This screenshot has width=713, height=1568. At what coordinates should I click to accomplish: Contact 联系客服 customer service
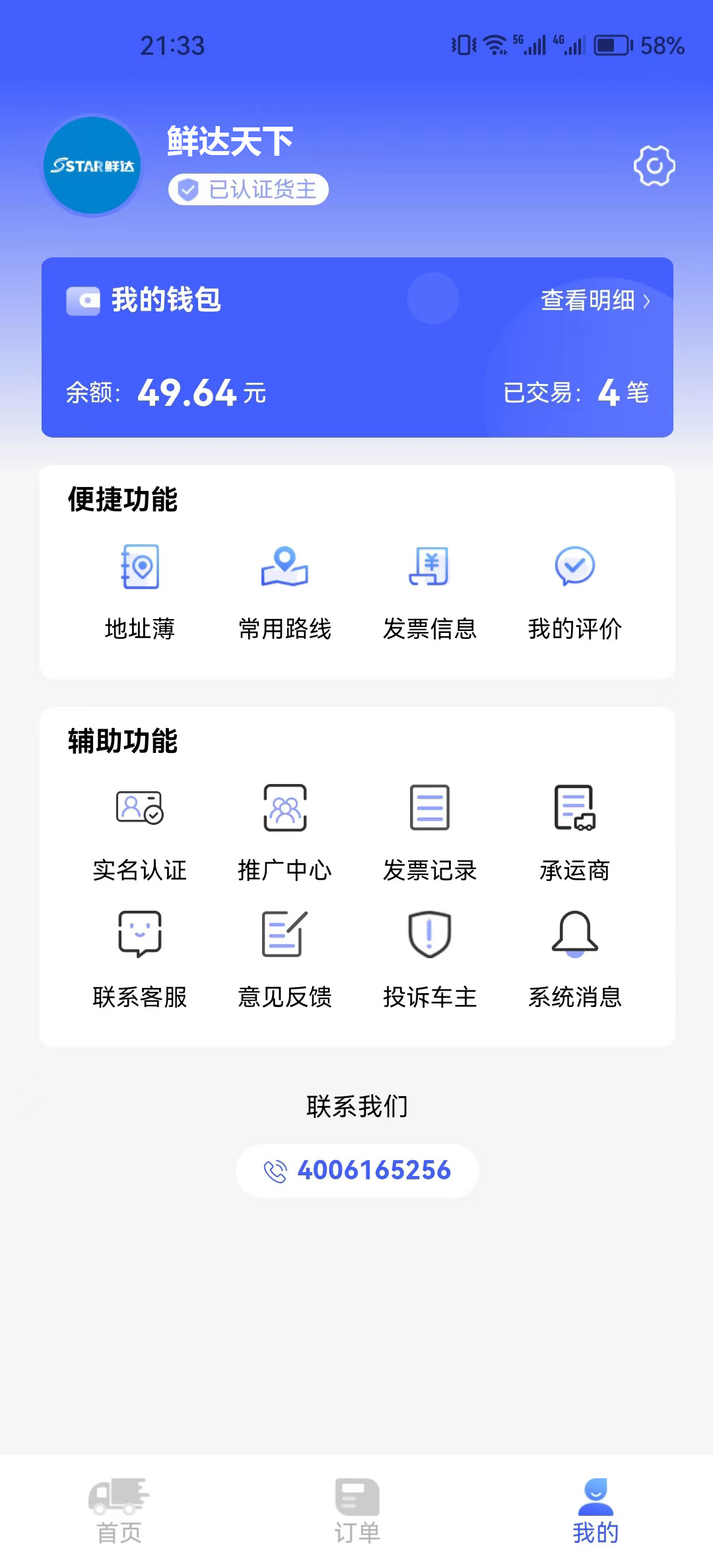tap(140, 958)
